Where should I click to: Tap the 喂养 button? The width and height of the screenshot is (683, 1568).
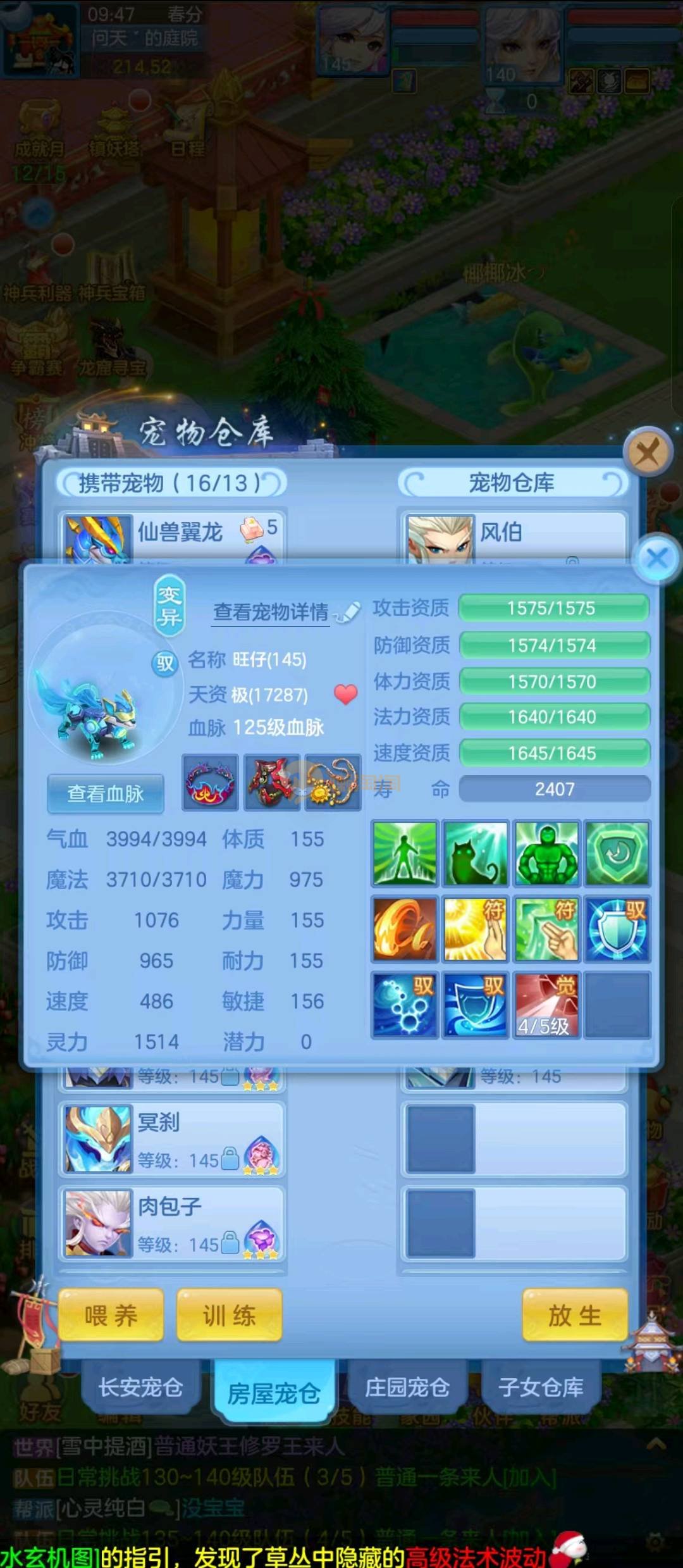[111, 1316]
